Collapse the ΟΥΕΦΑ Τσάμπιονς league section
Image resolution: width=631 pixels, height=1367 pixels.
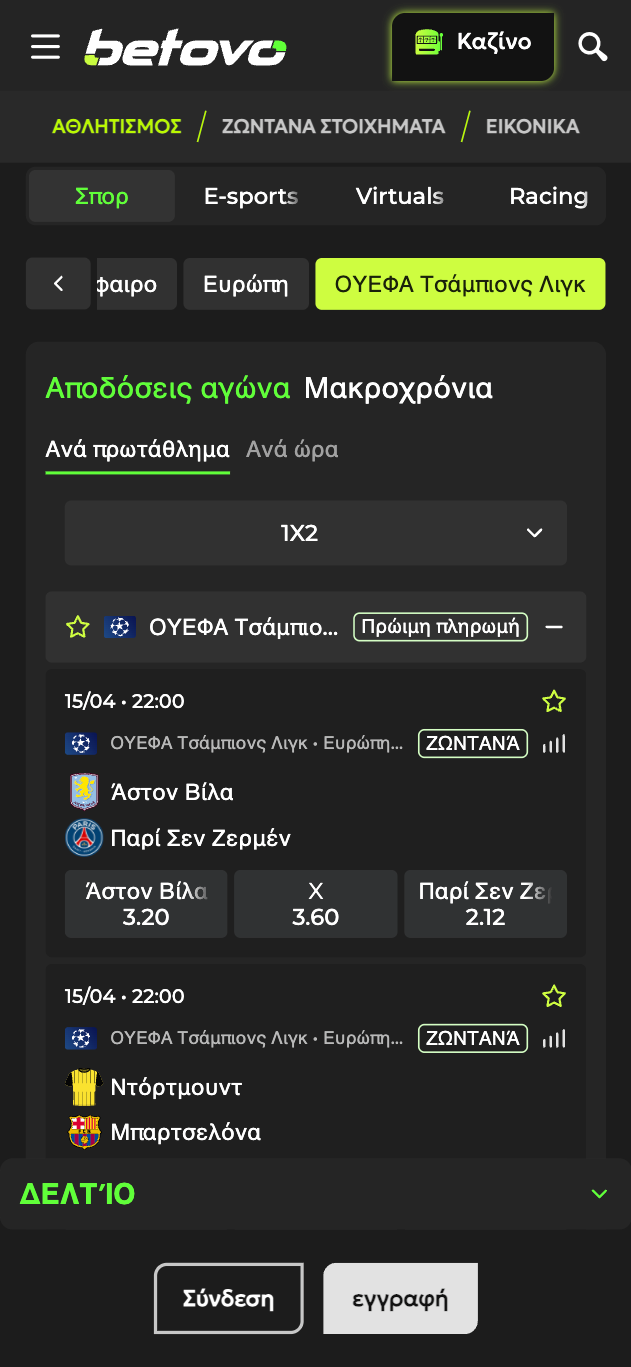click(x=554, y=627)
